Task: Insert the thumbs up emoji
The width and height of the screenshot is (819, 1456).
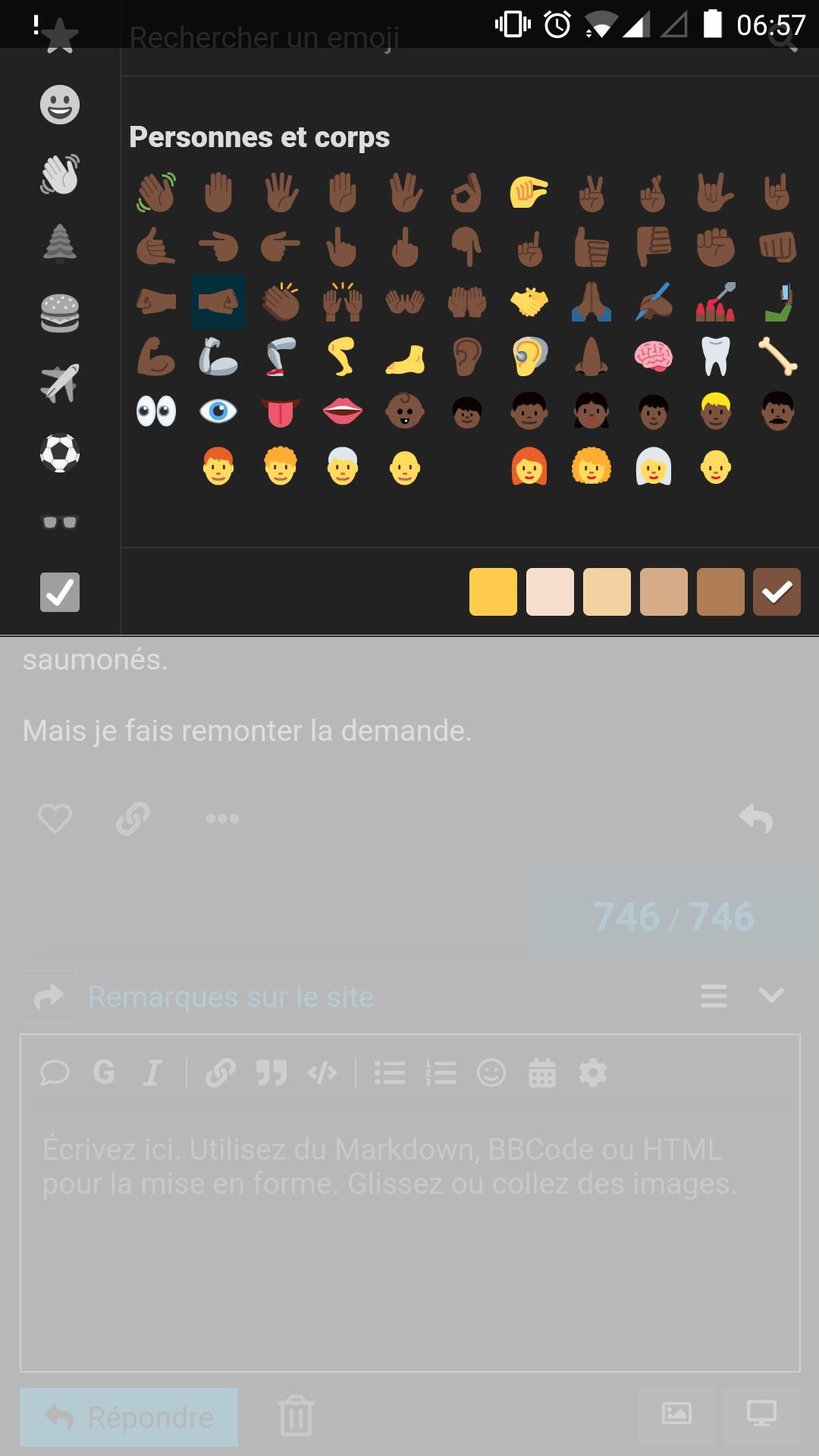Action: pyautogui.click(x=591, y=247)
